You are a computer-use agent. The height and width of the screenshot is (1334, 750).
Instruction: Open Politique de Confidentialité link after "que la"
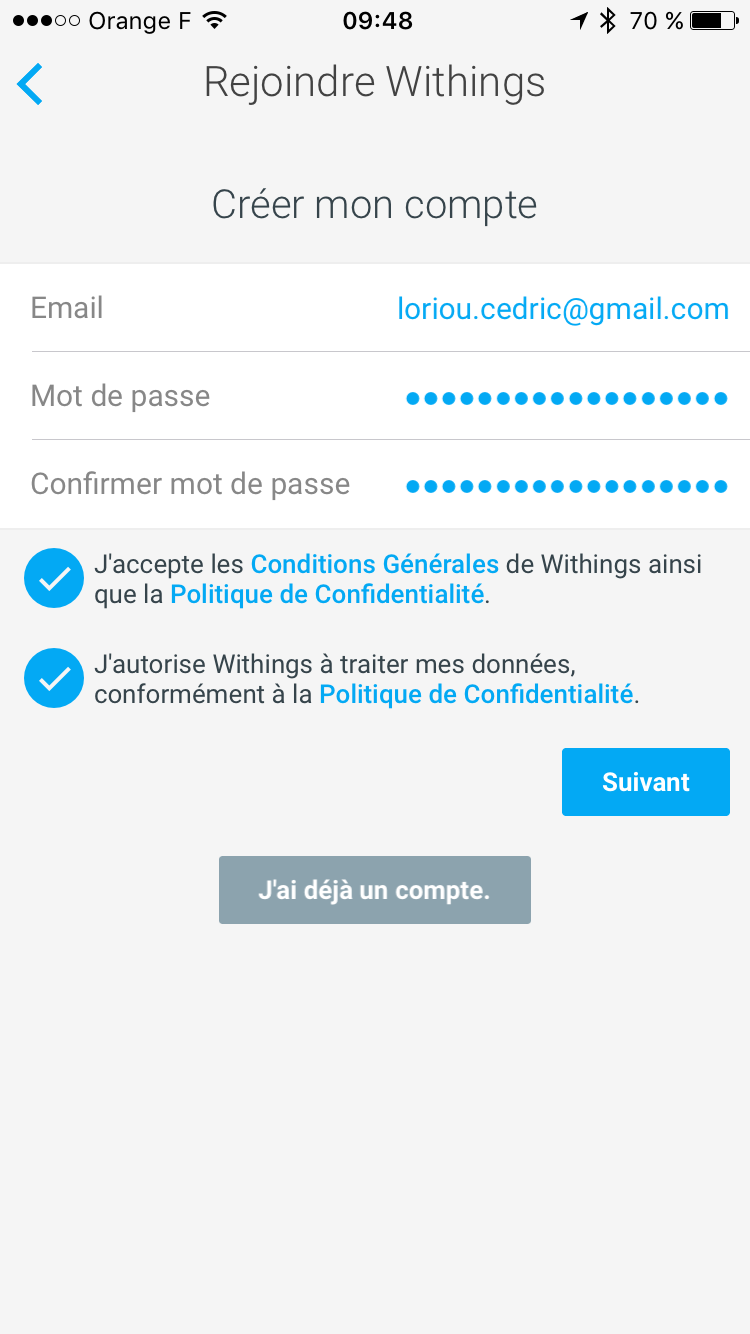click(327, 594)
